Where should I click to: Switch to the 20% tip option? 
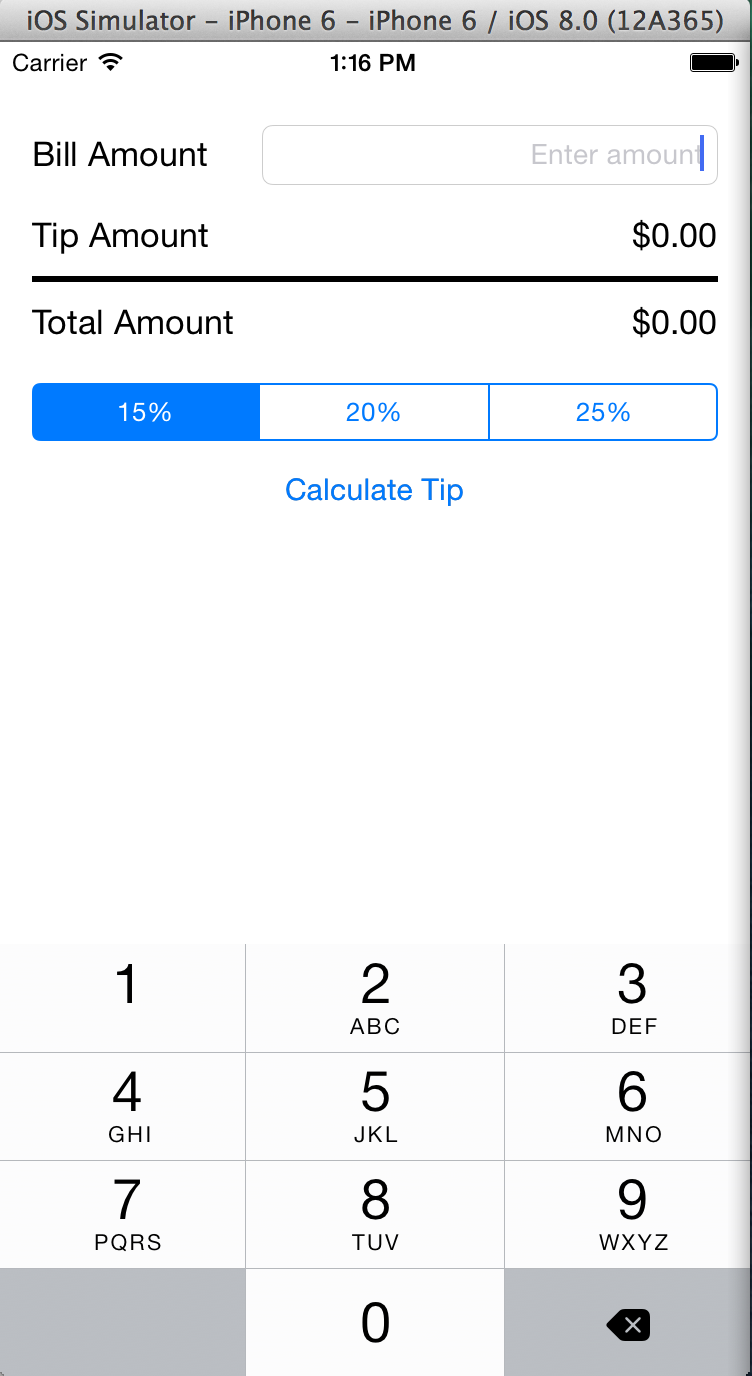click(374, 412)
